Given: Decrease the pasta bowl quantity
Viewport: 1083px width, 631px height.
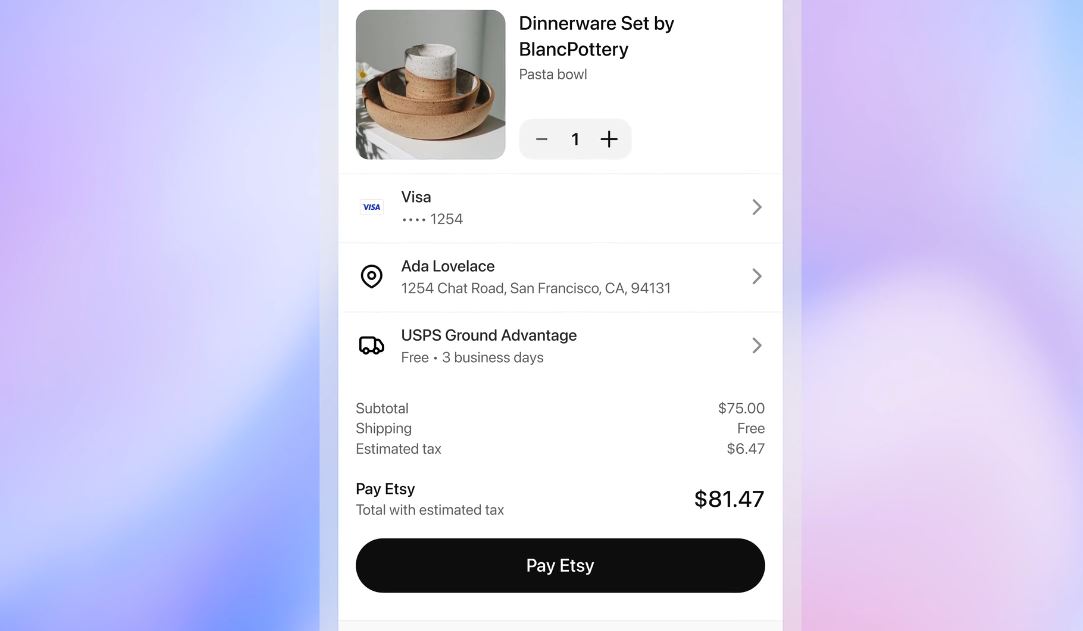Looking at the screenshot, I should tap(541, 140).
